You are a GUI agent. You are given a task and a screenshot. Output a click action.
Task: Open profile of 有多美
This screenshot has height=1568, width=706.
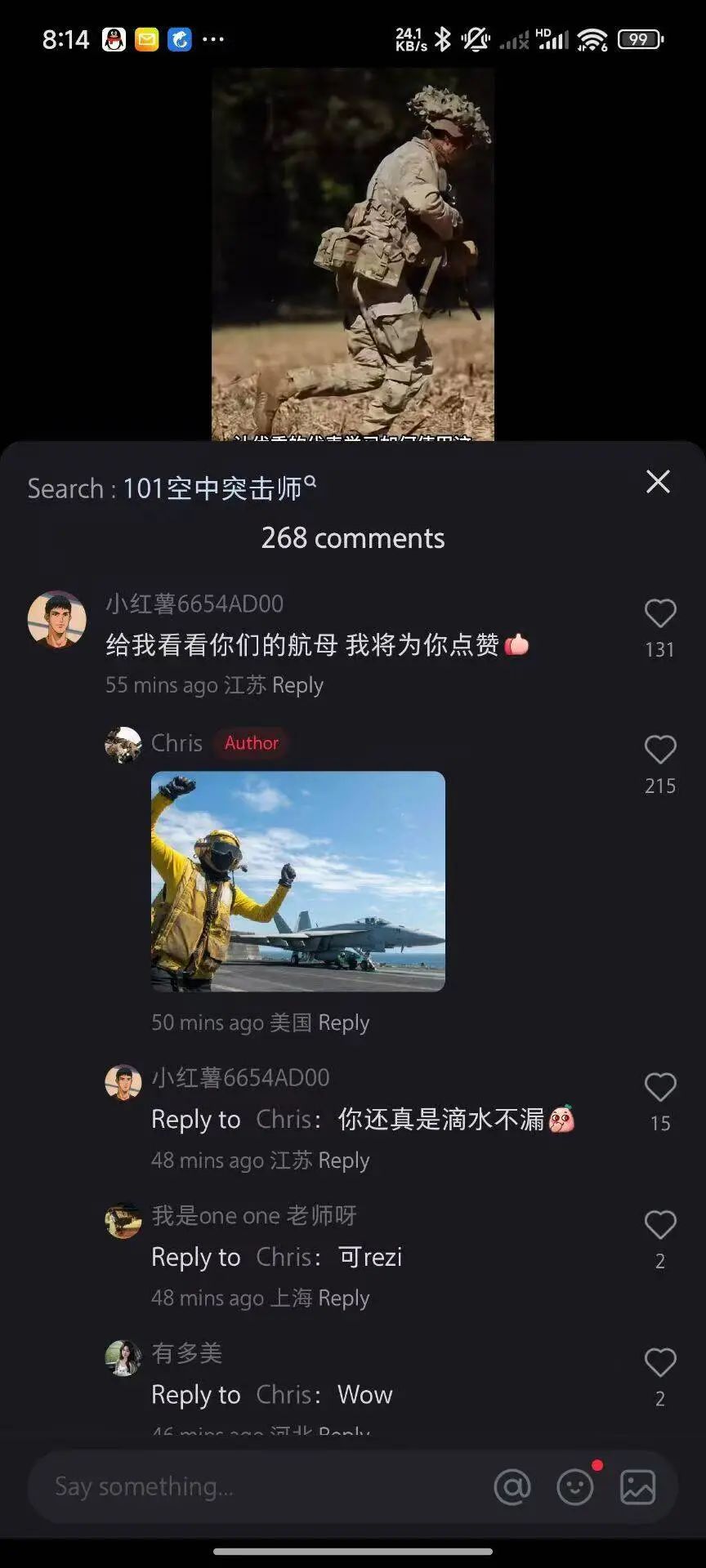click(123, 1358)
